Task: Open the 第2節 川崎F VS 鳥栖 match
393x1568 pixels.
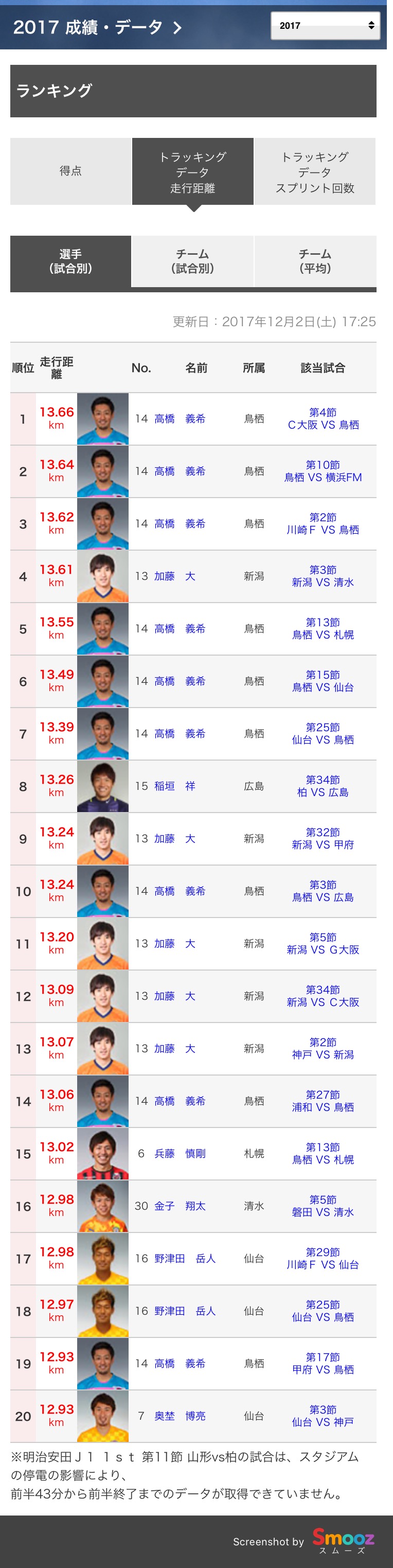Action: [323, 523]
